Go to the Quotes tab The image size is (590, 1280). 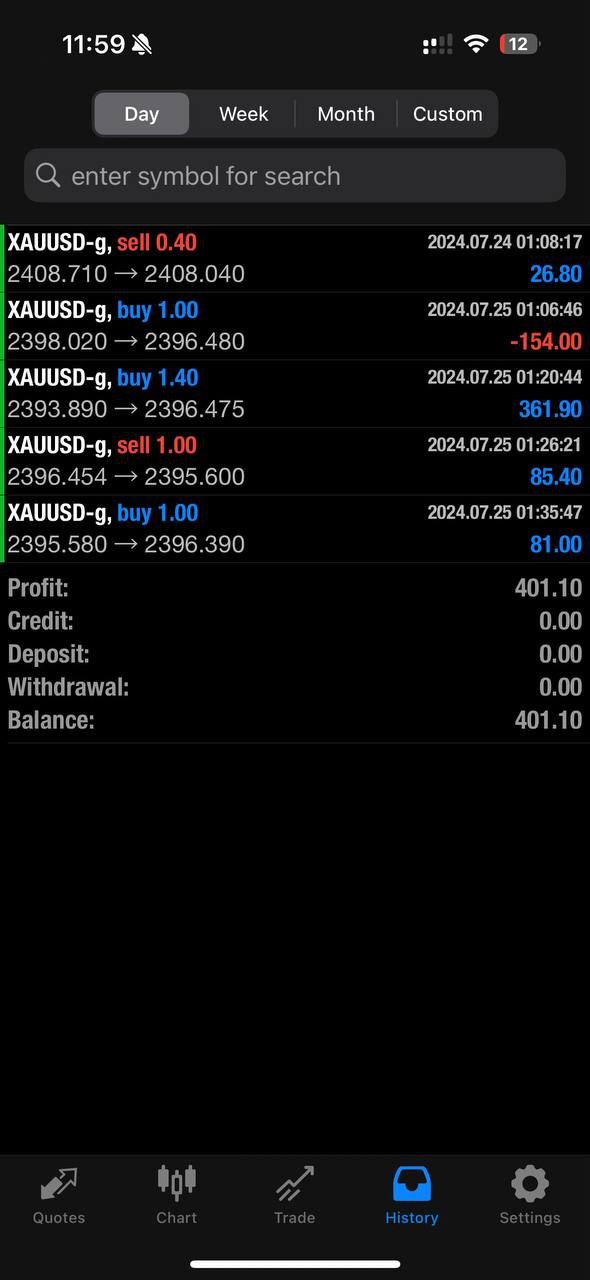coord(59,1196)
